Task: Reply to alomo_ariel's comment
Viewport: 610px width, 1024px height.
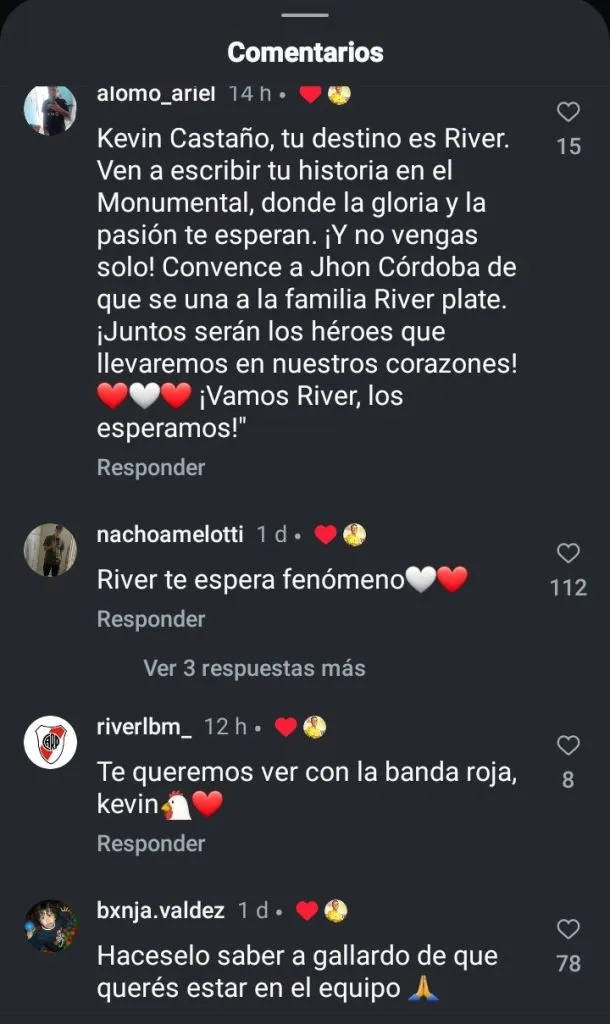Action: (151, 467)
